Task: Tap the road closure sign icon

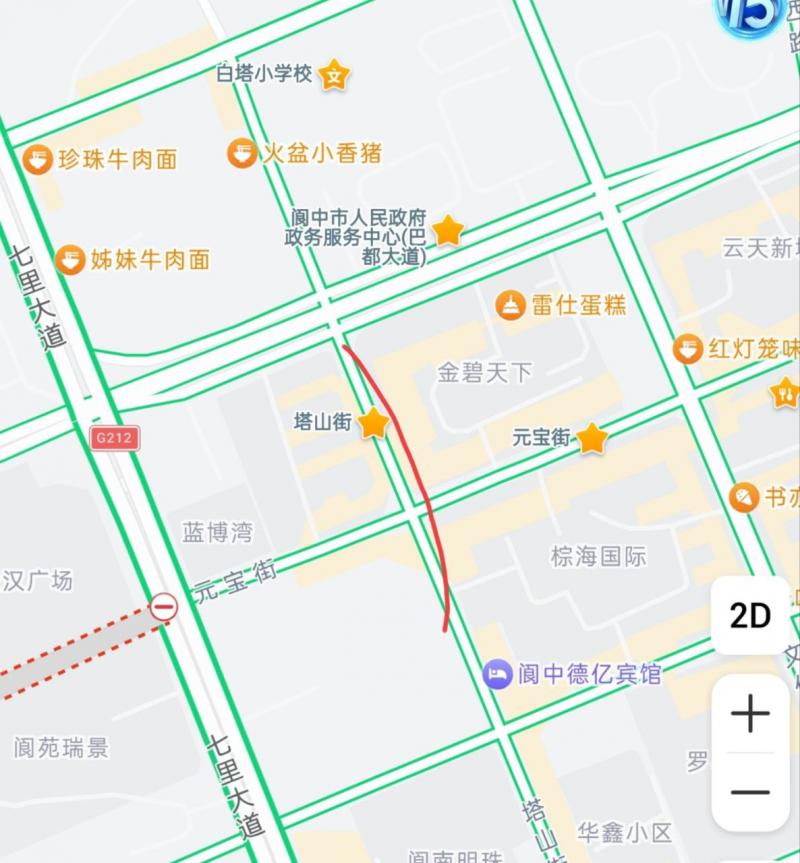Action: [164, 607]
